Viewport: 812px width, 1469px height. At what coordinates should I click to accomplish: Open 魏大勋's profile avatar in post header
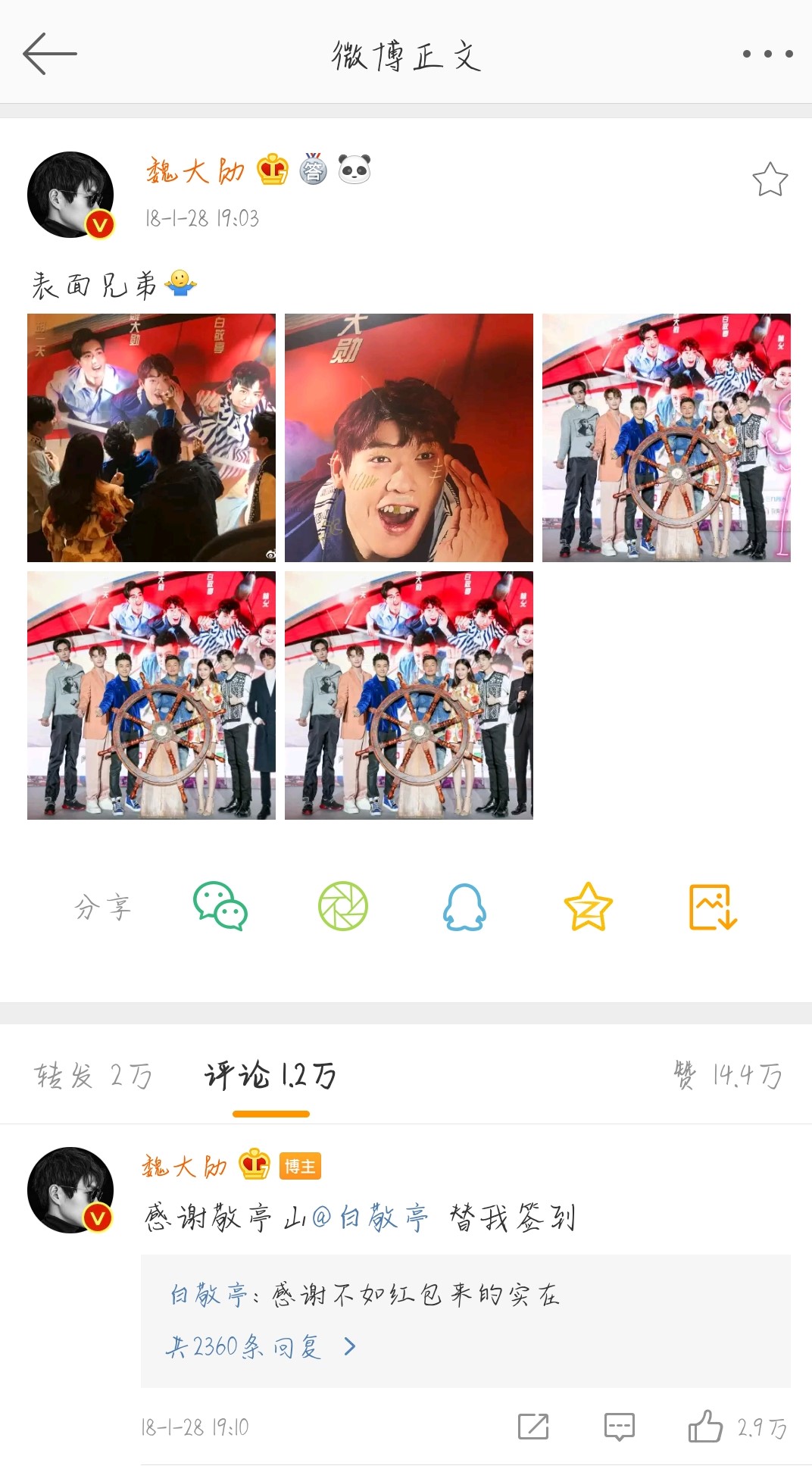pos(70,195)
